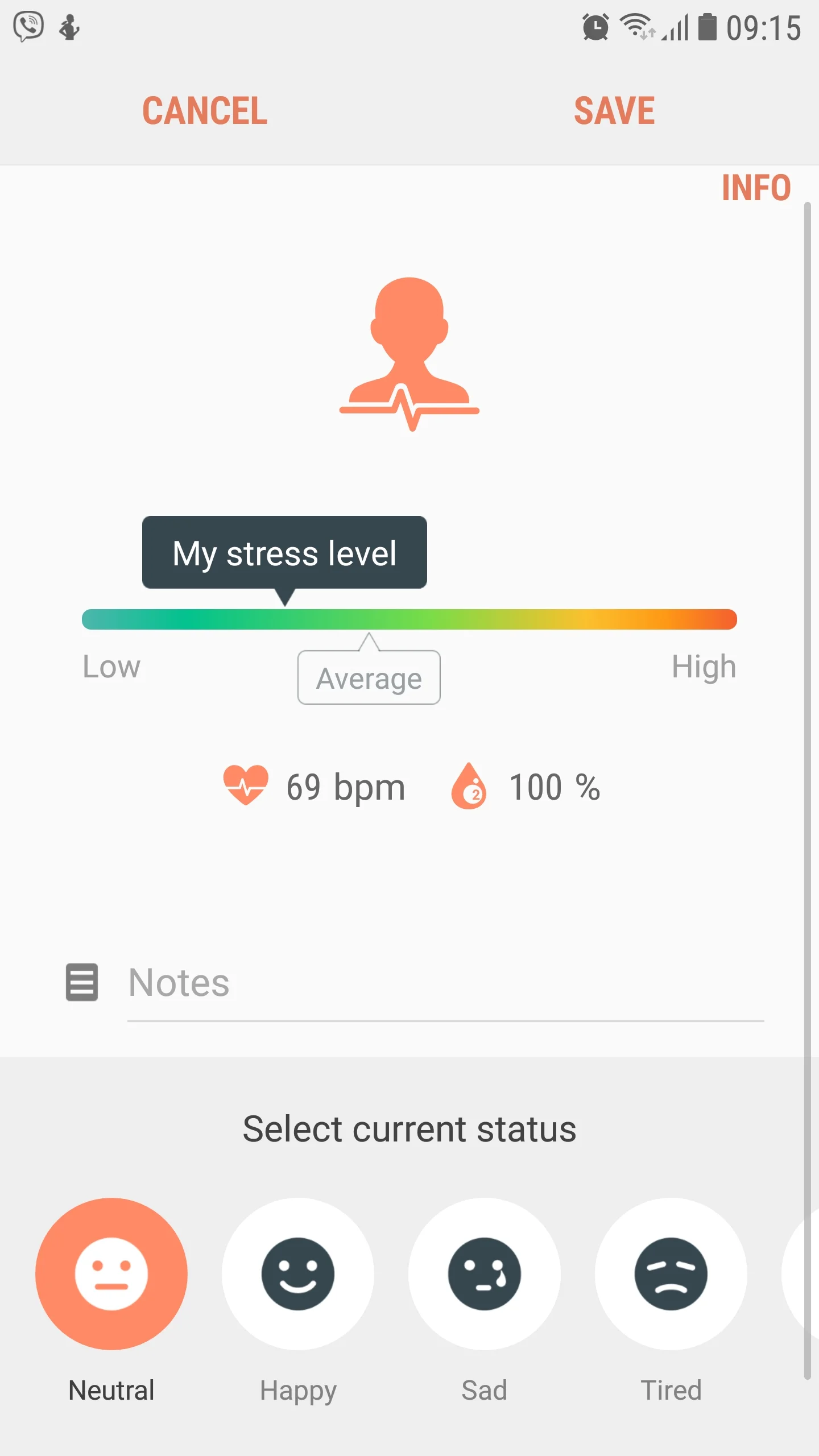The height and width of the screenshot is (1456, 819).
Task: Tap the alarm clock status bar icon
Action: point(595,27)
